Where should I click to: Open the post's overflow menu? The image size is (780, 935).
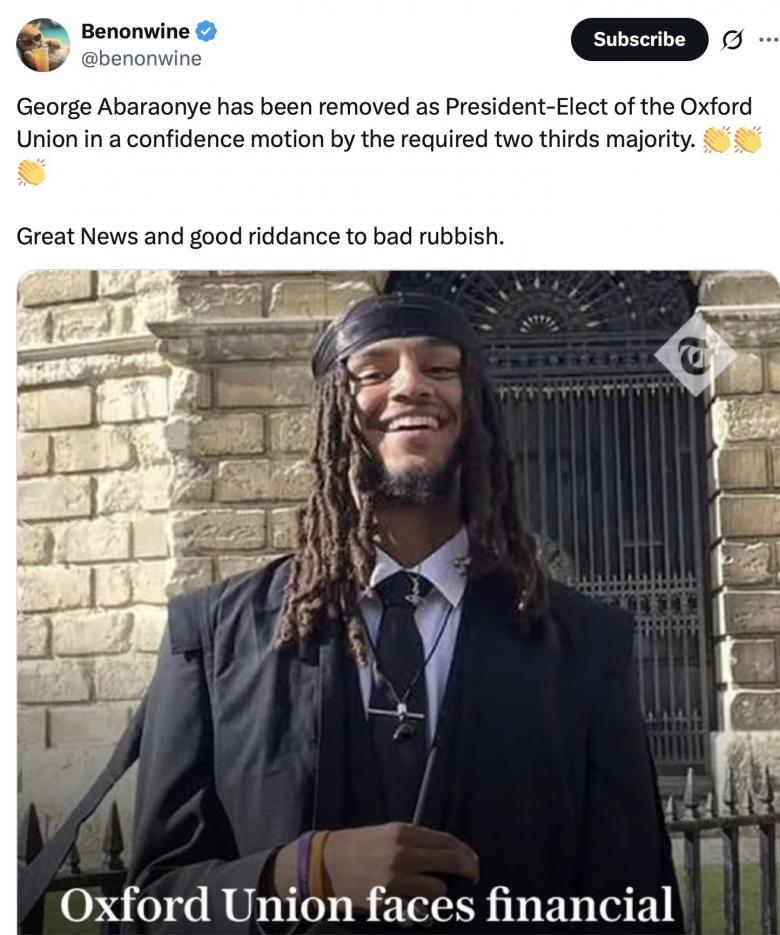pyautogui.click(x=767, y=40)
